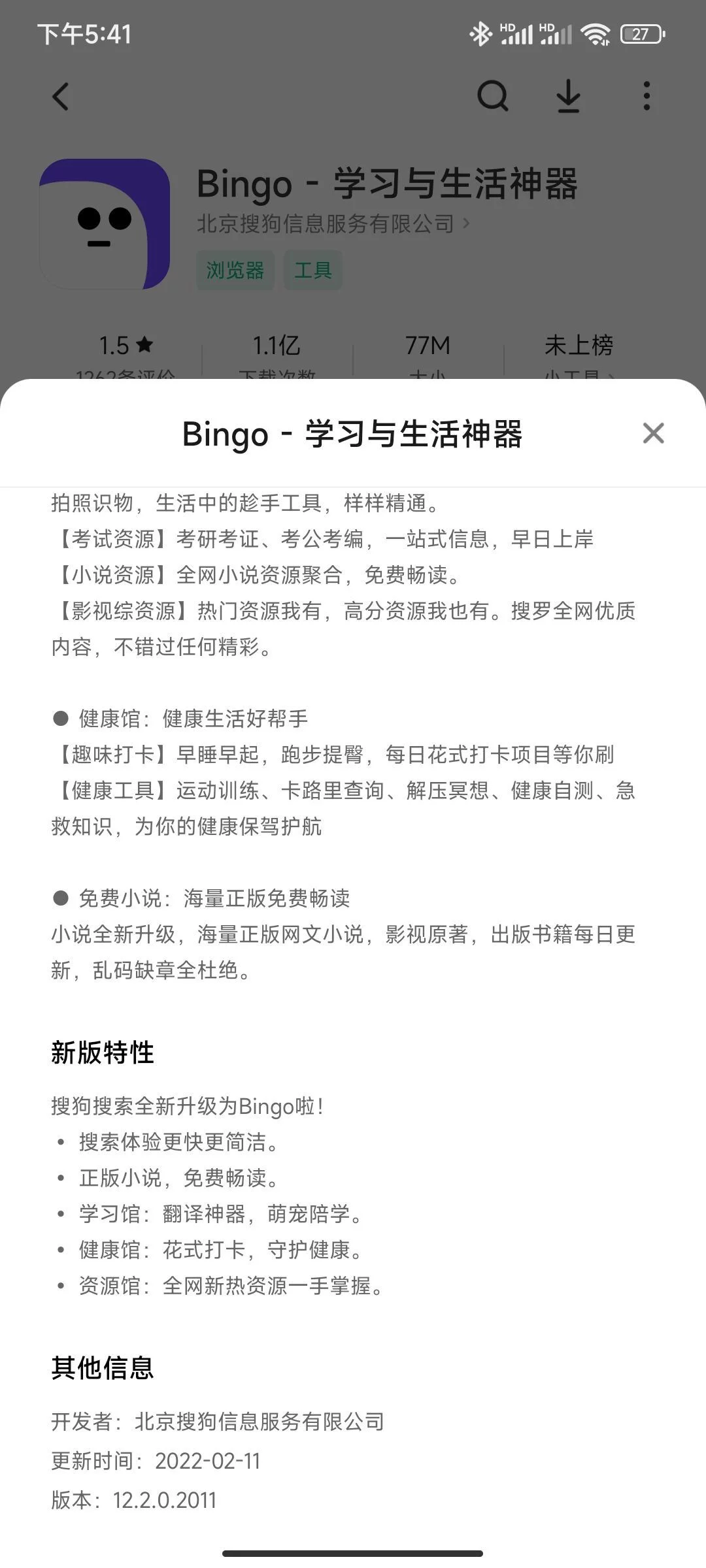The width and height of the screenshot is (706, 1568).
Task: Select the 浏览器 category tag
Action: click(235, 270)
